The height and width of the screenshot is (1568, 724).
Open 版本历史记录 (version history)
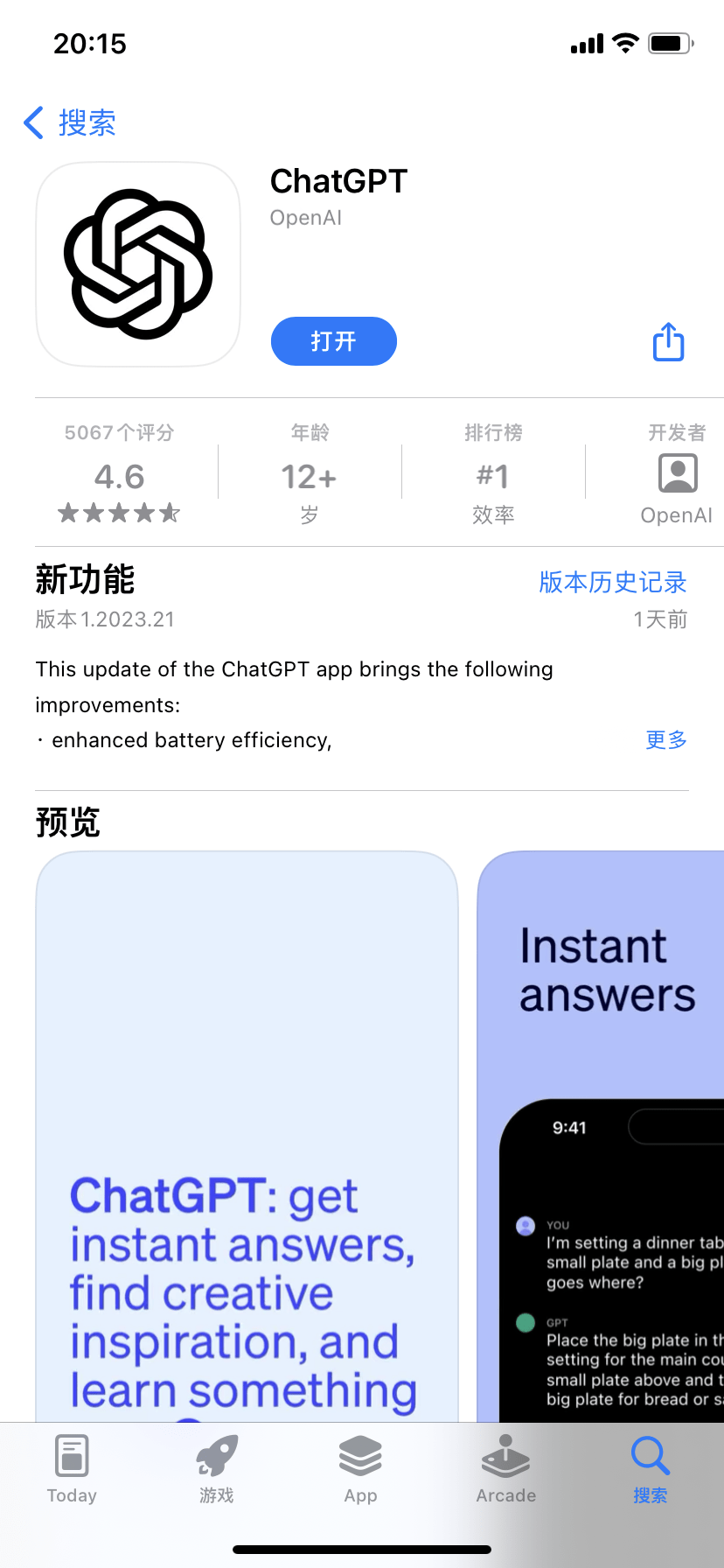pos(611,583)
